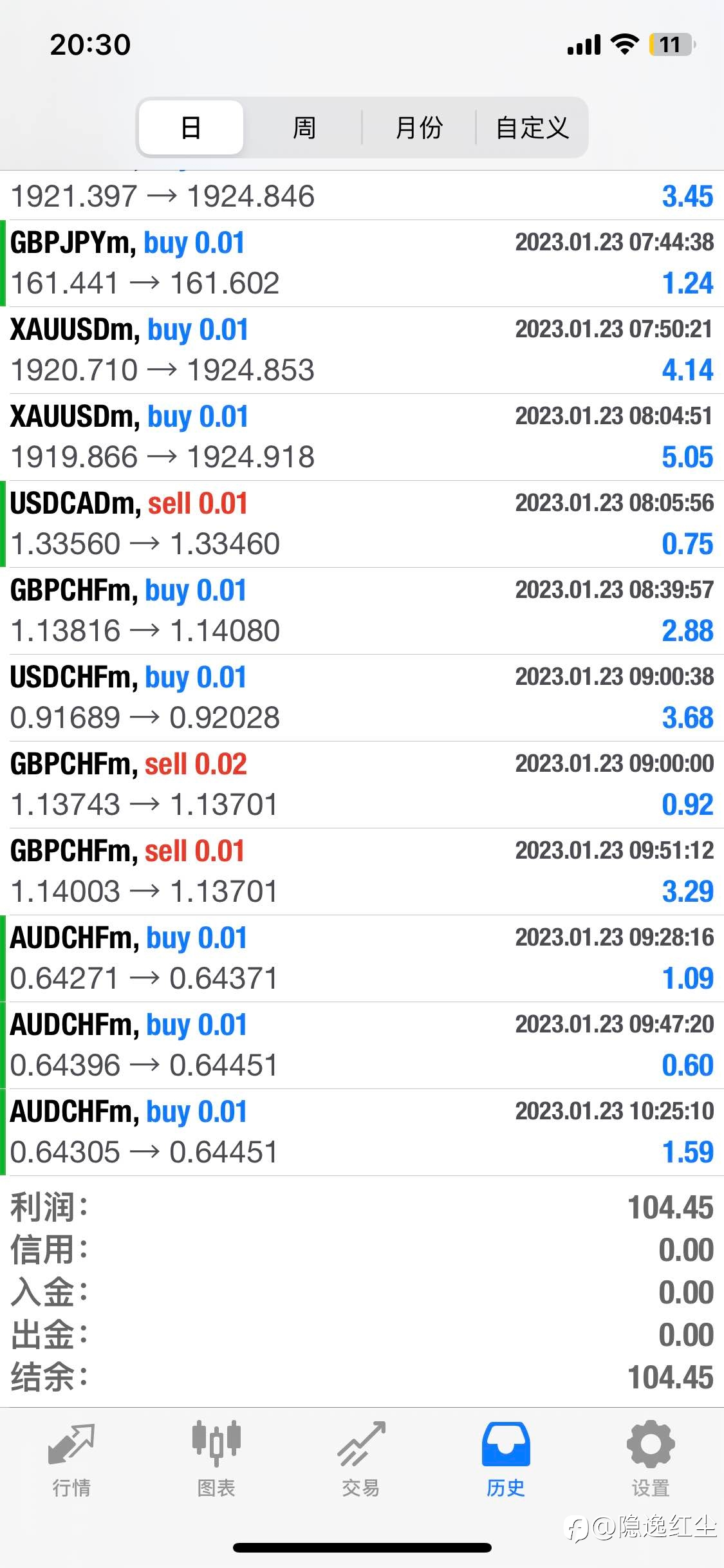
Task: Expand the GBPCHFm buy 0.01 trade
Action: click(x=362, y=611)
